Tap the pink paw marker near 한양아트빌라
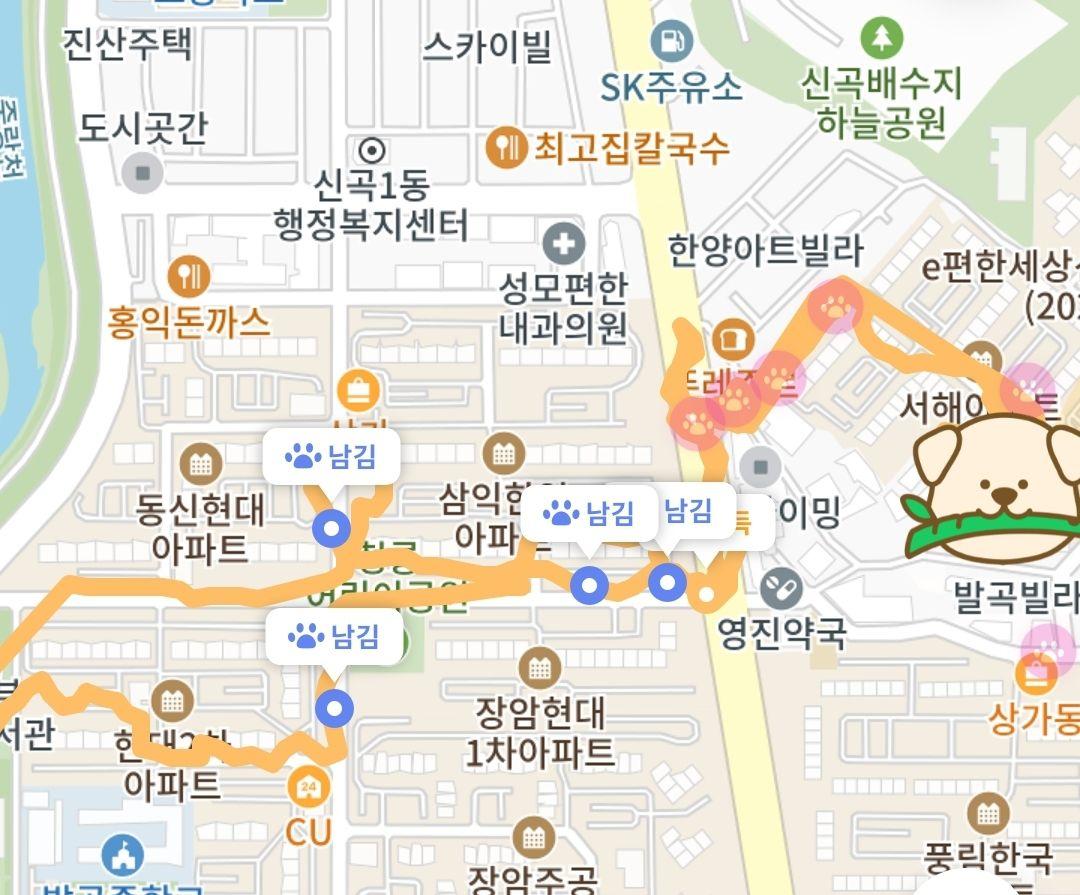Image resolution: width=1080 pixels, height=895 pixels. pyautogui.click(x=834, y=305)
